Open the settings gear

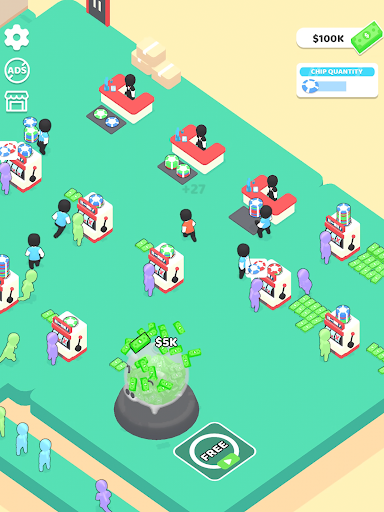coord(17,37)
